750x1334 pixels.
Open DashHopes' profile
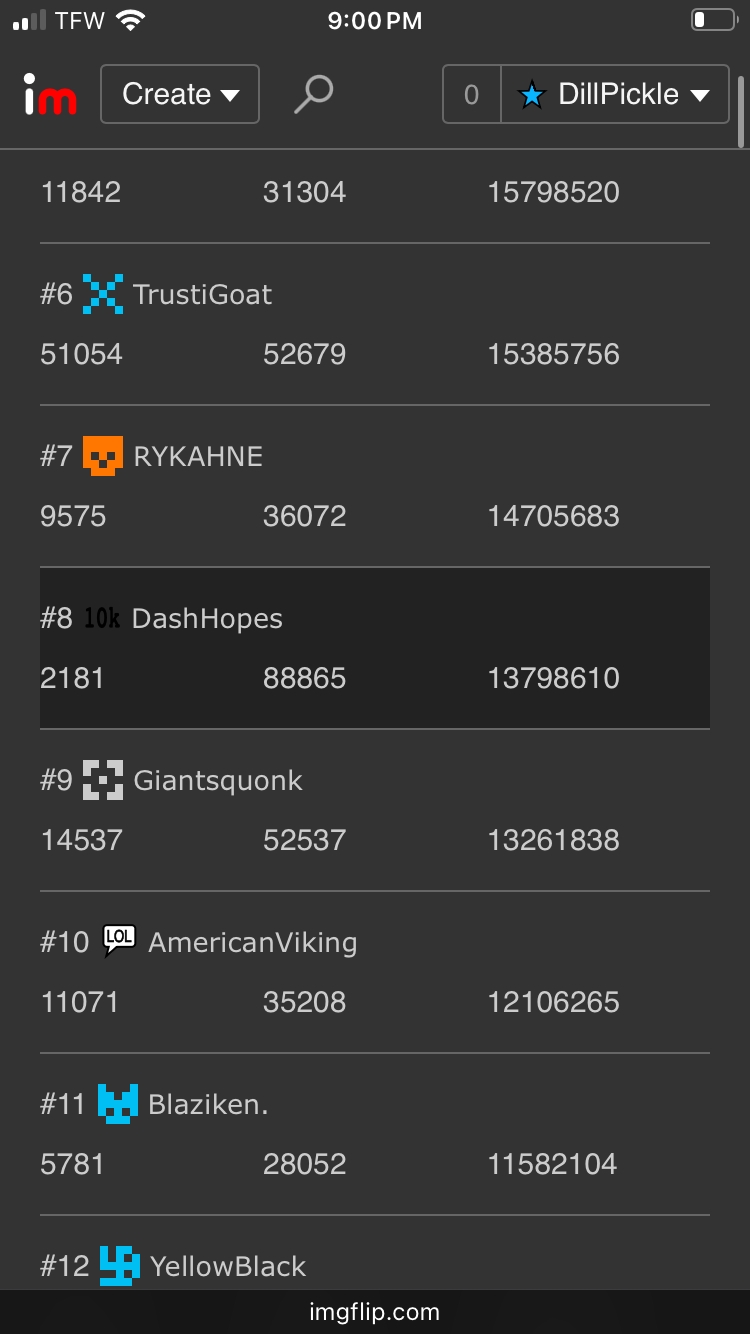pos(207,619)
